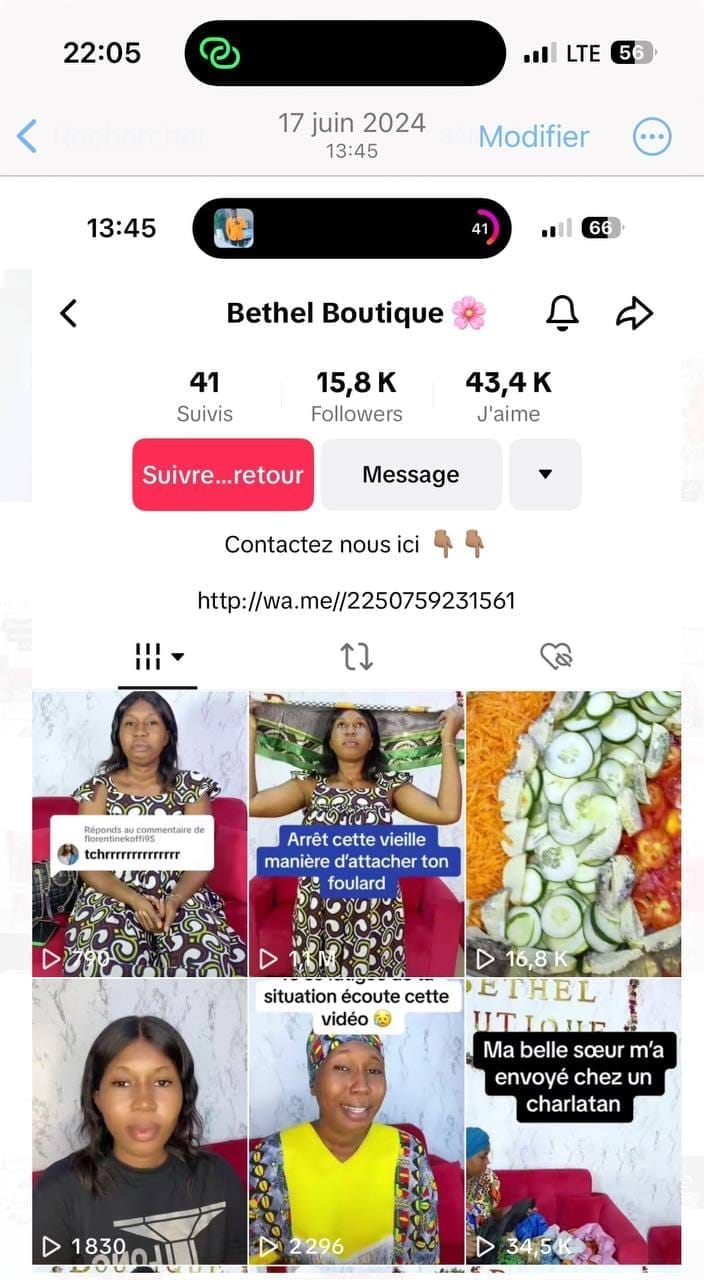
Task: Go back to the photo library
Action: pyautogui.click(x=28, y=136)
